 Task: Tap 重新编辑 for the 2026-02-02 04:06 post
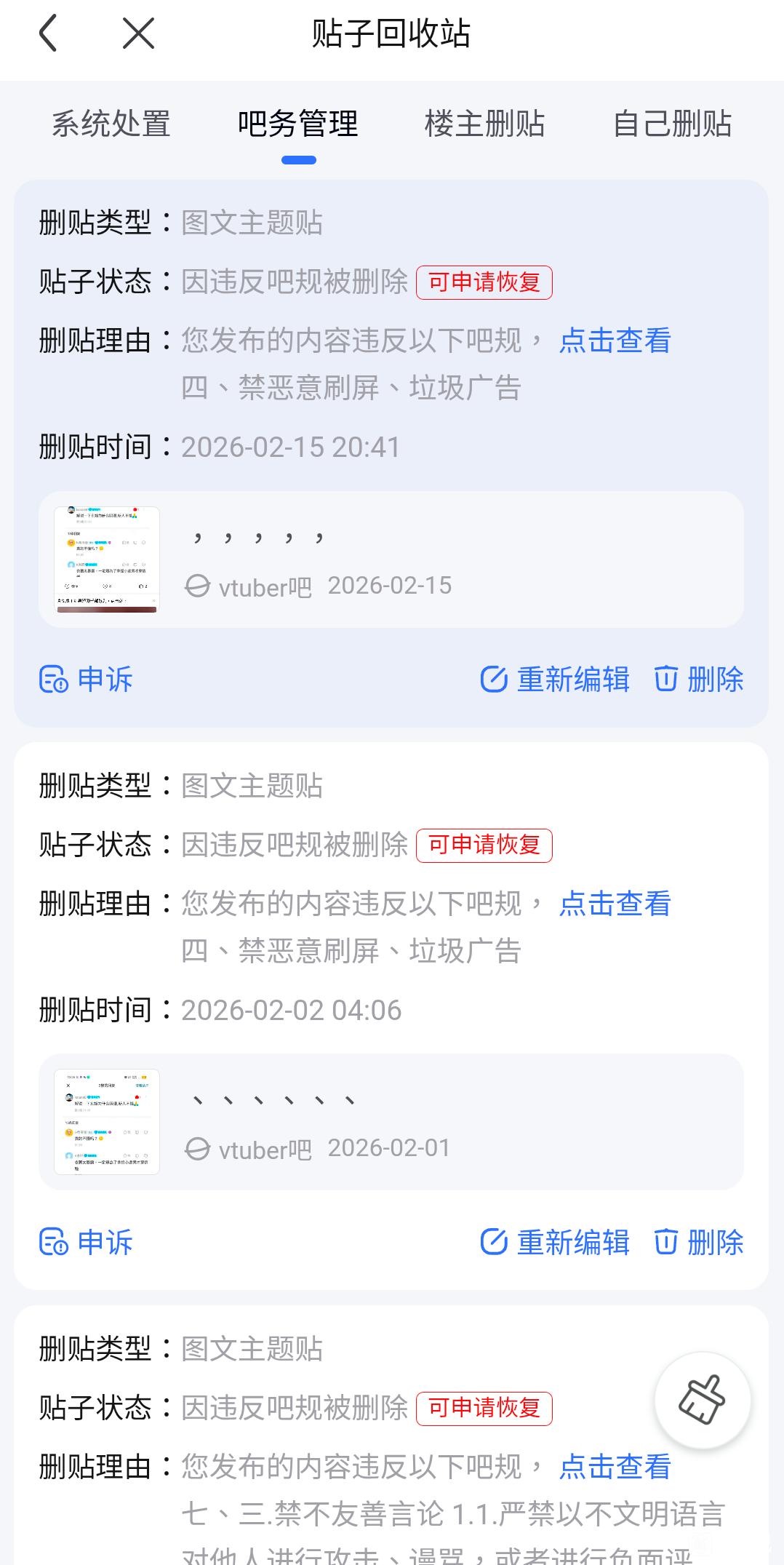coord(555,1242)
